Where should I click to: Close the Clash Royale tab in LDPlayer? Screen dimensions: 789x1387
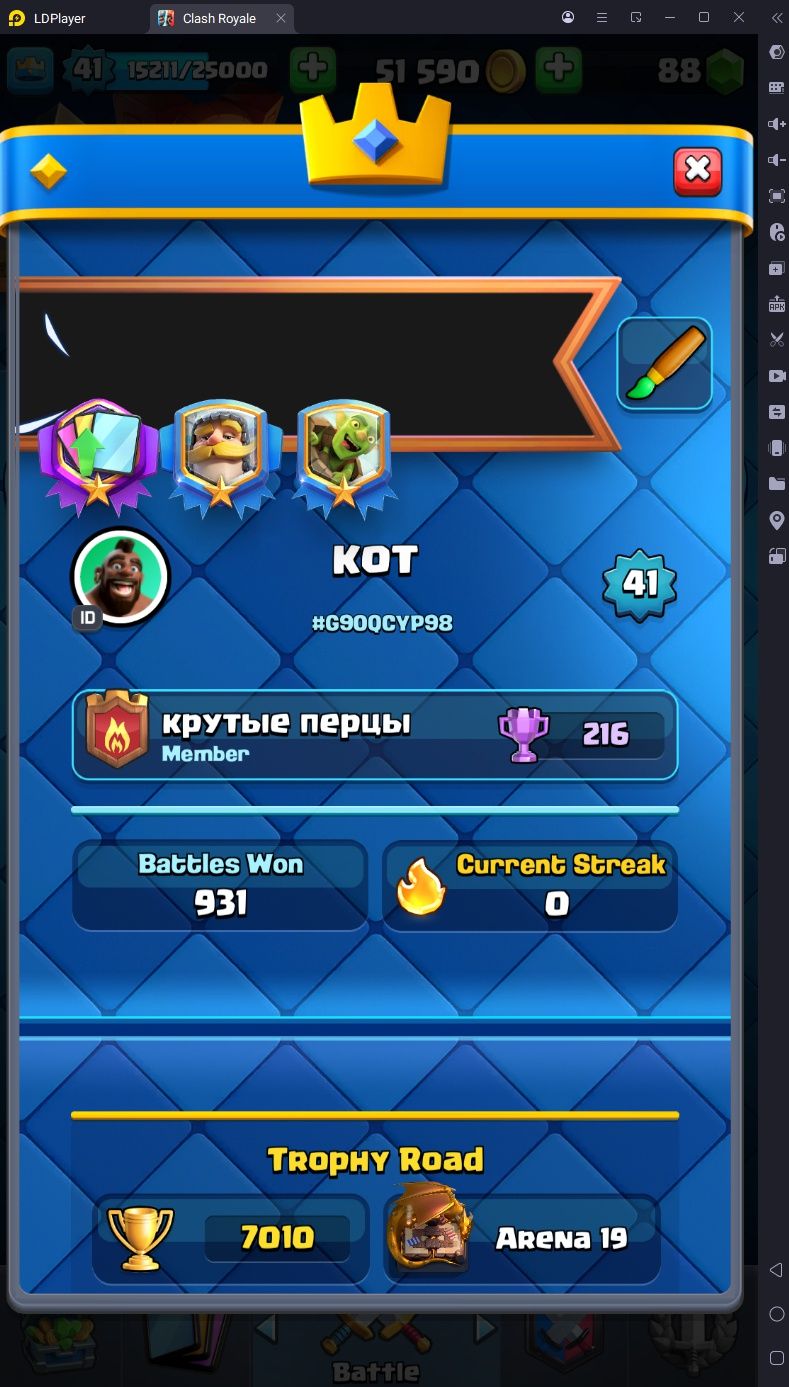tap(281, 18)
